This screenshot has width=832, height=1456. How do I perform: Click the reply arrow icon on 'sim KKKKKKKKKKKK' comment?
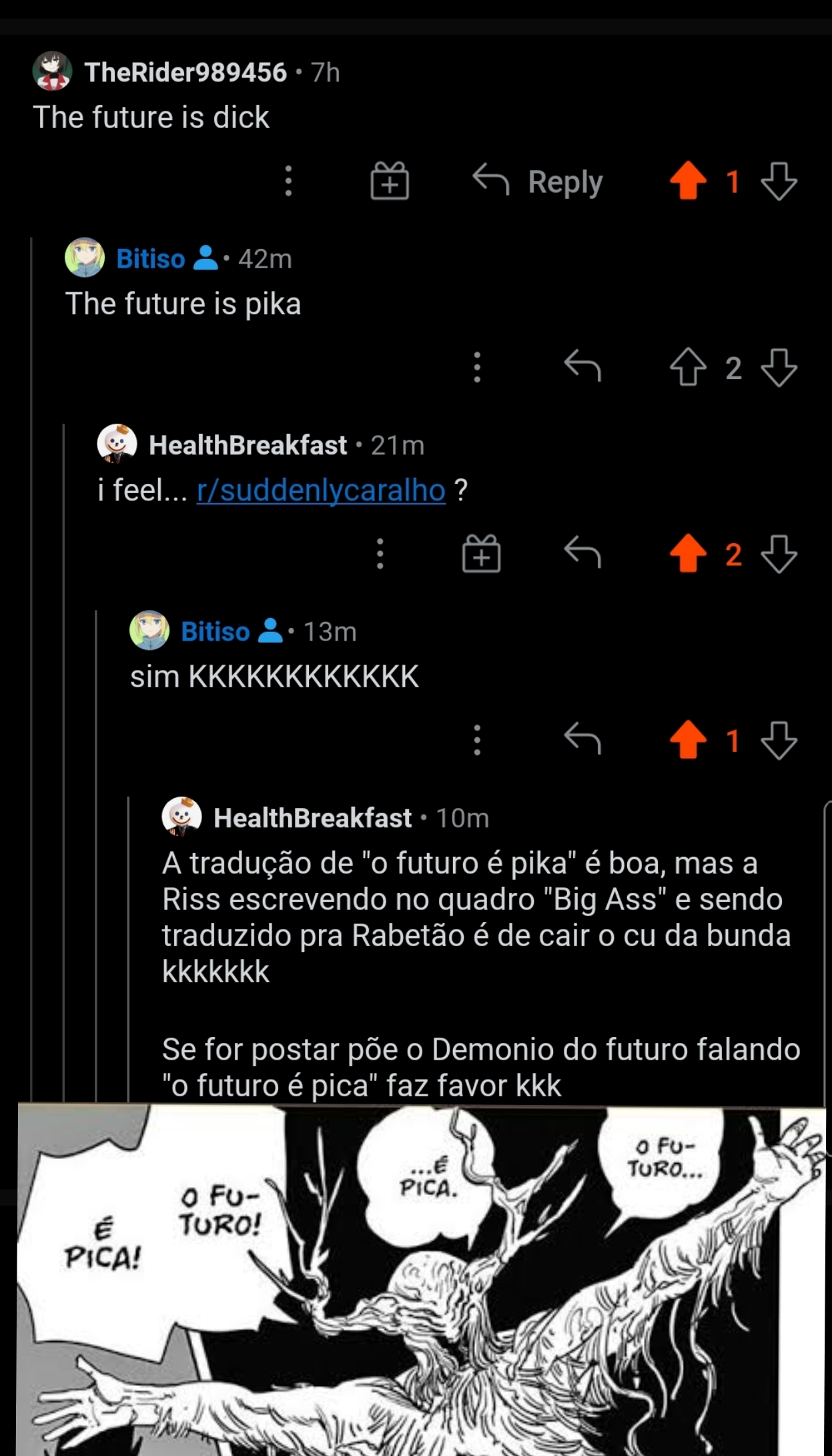pyautogui.click(x=584, y=740)
